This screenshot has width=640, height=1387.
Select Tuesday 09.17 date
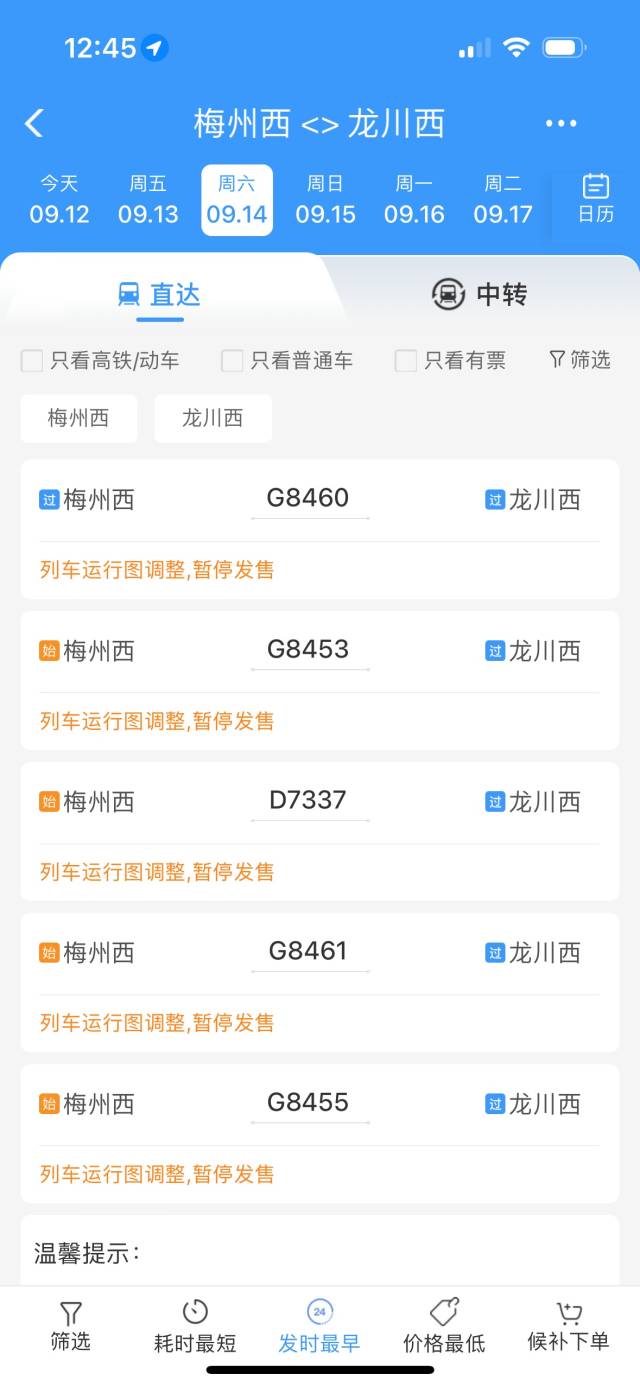[503, 199]
